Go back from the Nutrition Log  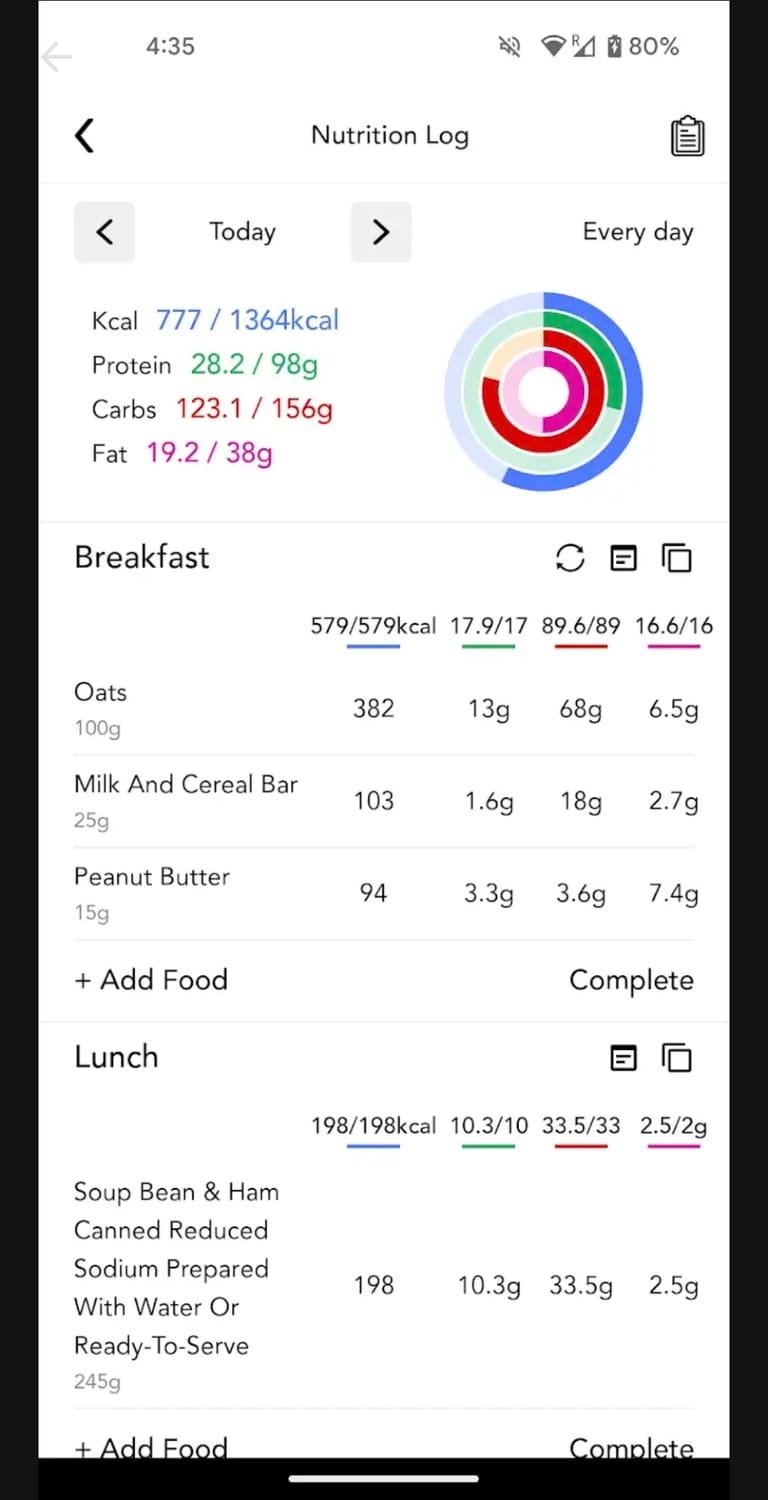pyautogui.click(x=85, y=135)
